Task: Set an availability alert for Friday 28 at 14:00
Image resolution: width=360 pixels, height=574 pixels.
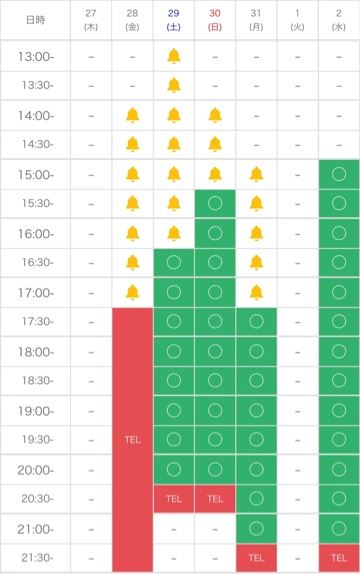Action: pyautogui.click(x=132, y=116)
